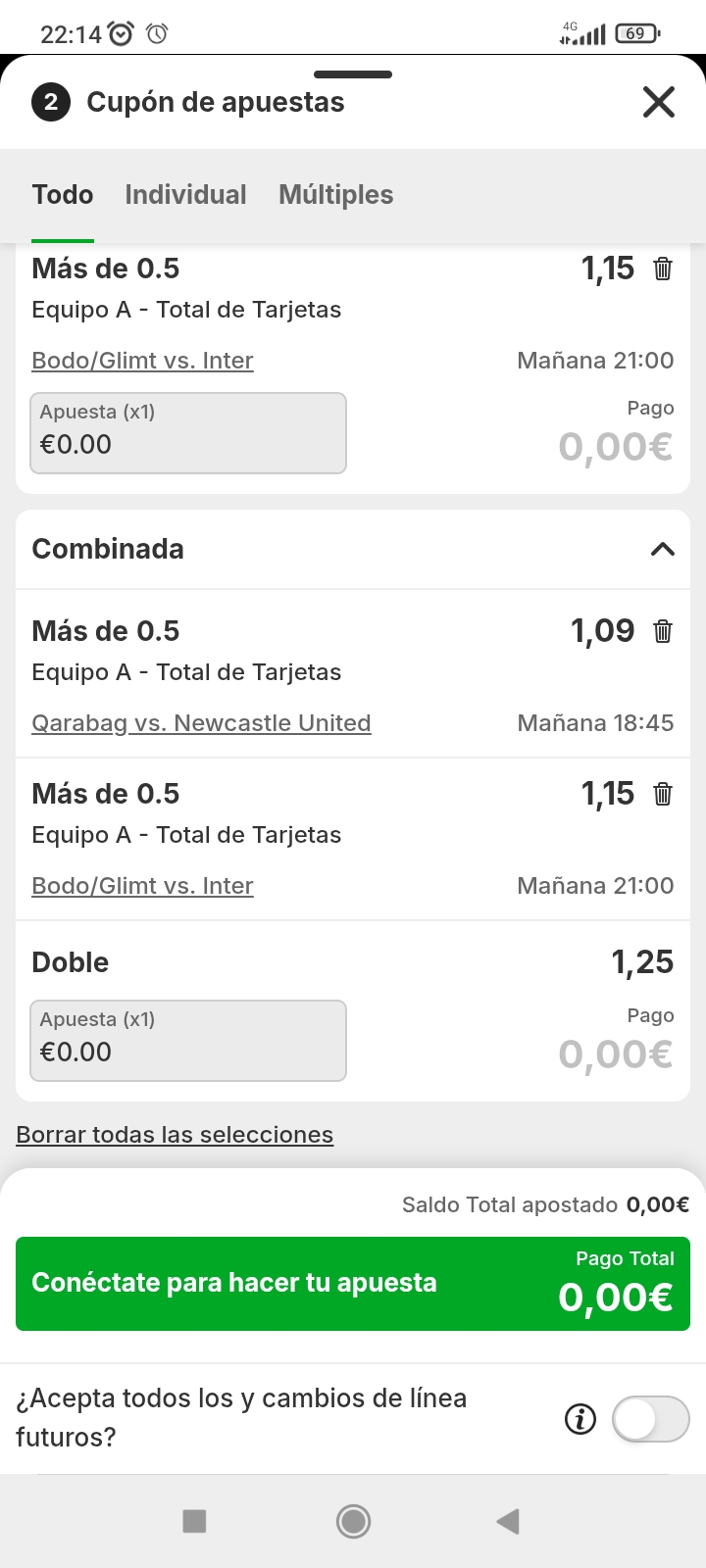The height and width of the screenshot is (1568, 706).
Task: Tap the stake field under Doble
Action: [x=188, y=1041]
